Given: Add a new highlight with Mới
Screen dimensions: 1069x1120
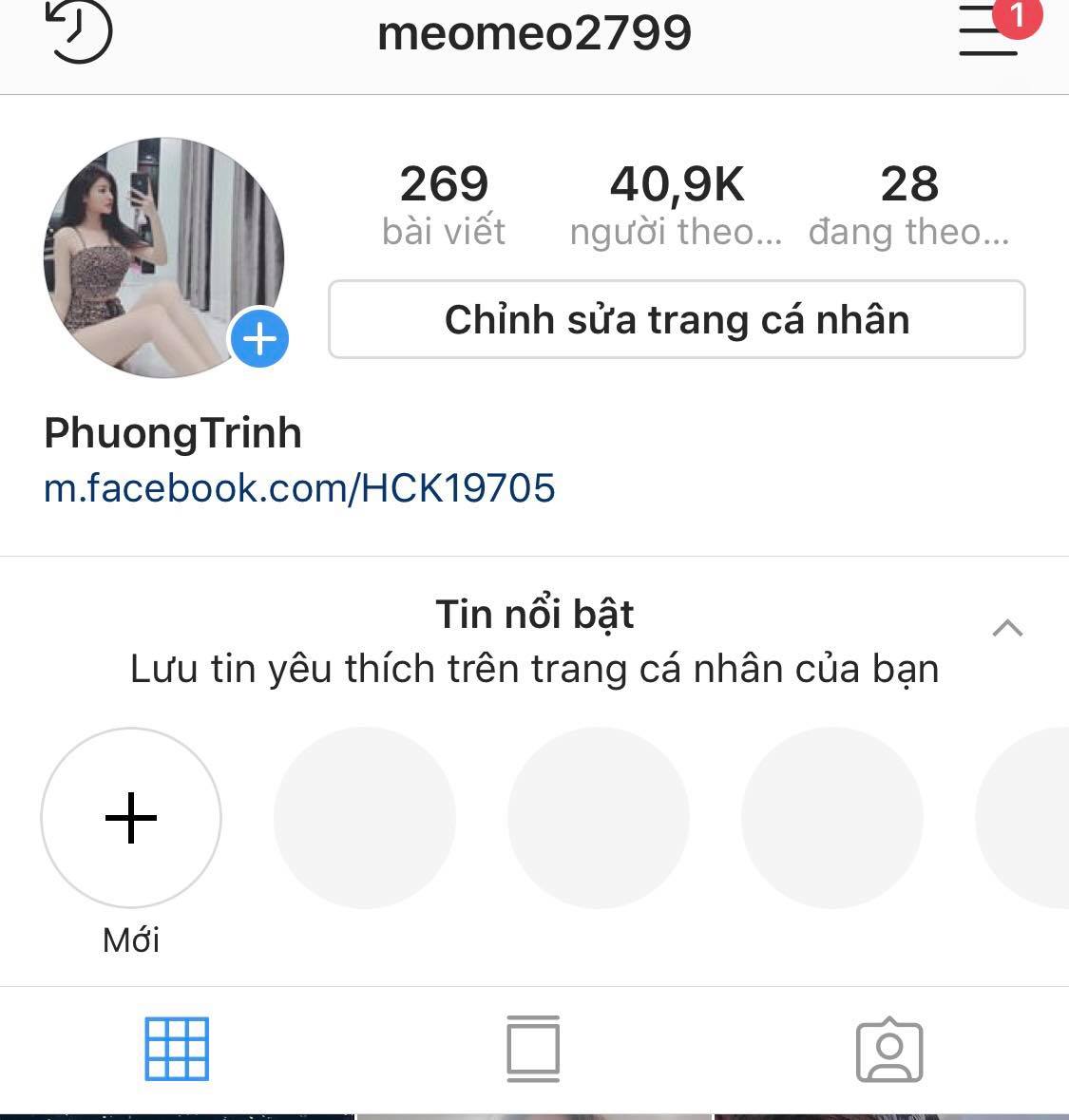Looking at the screenshot, I should click(131, 818).
